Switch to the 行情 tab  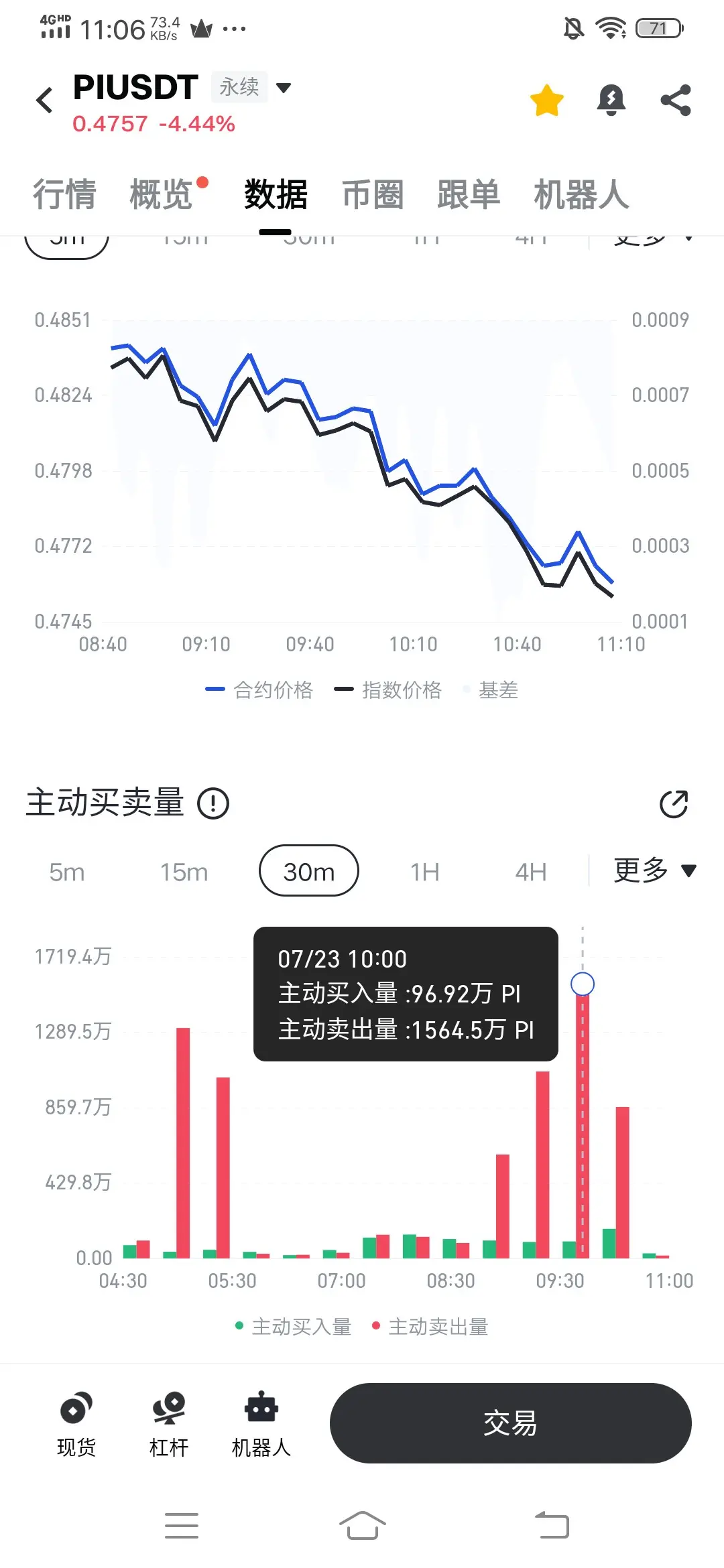click(x=64, y=194)
